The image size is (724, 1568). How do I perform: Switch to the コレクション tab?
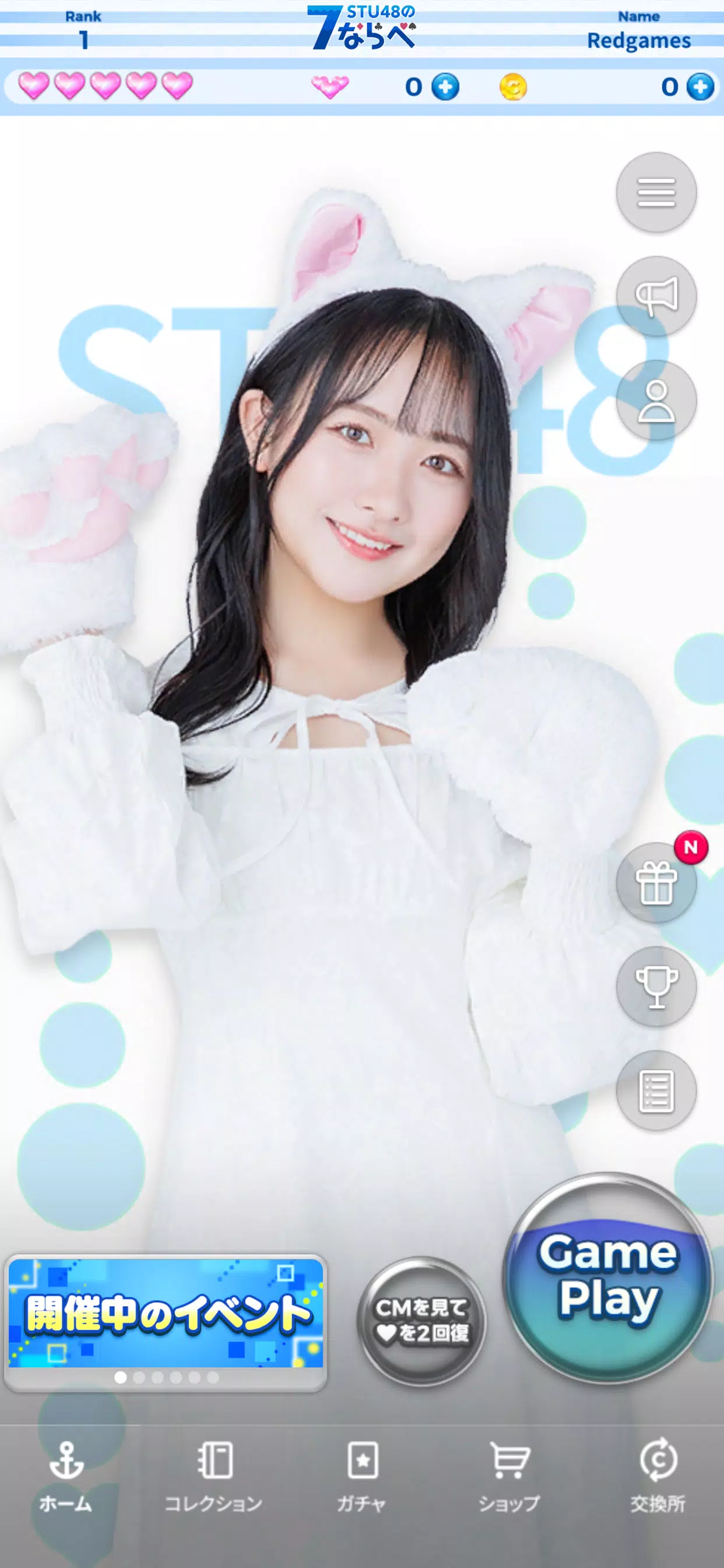(213, 1475)
